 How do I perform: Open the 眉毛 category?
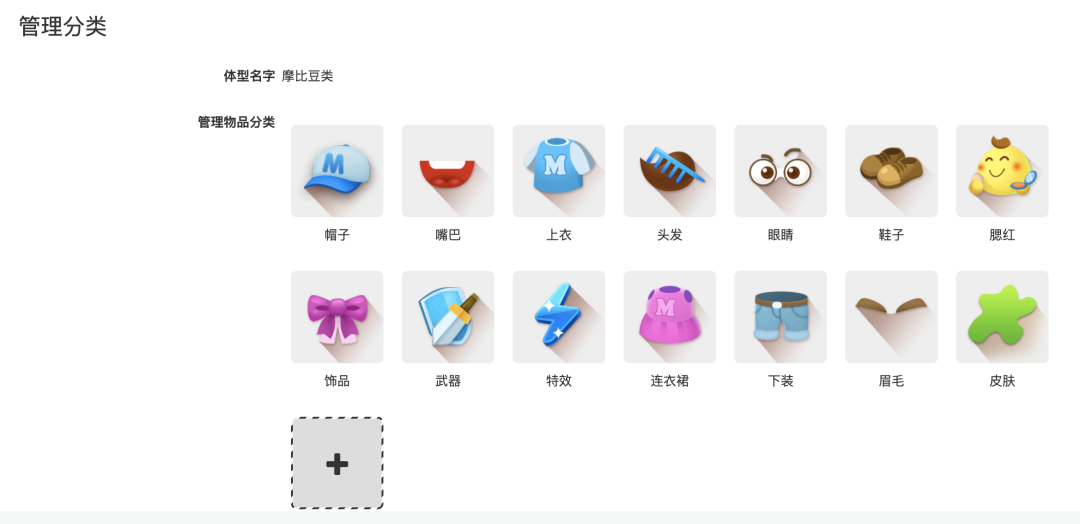click(x=892, y=317)
